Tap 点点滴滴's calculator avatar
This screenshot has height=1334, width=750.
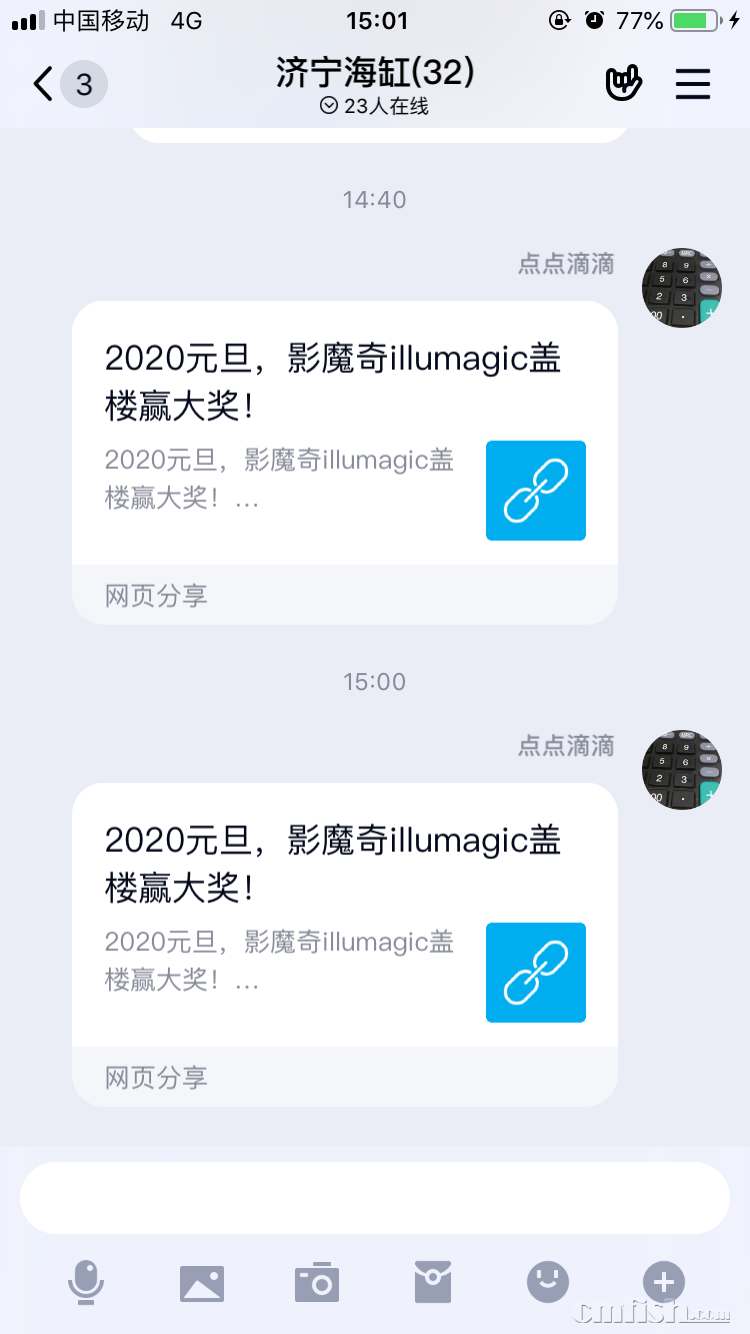[681, 287]
